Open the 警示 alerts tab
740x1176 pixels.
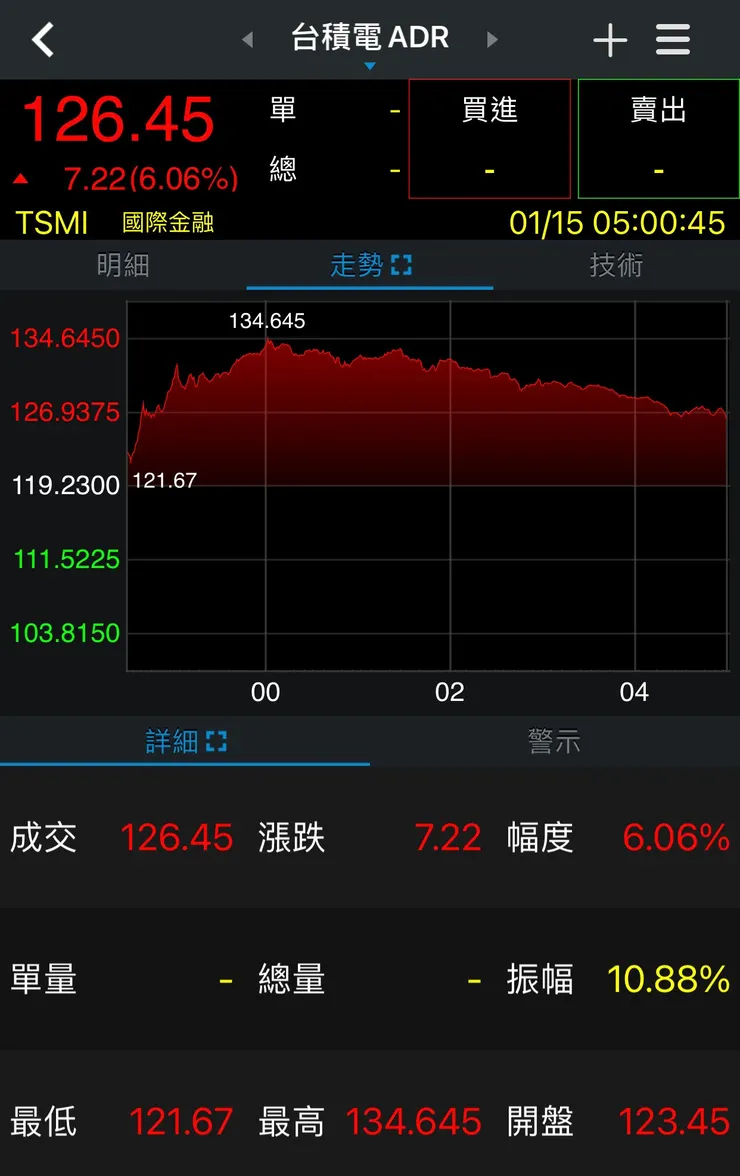pyautogui.click(x=555, y=740)
